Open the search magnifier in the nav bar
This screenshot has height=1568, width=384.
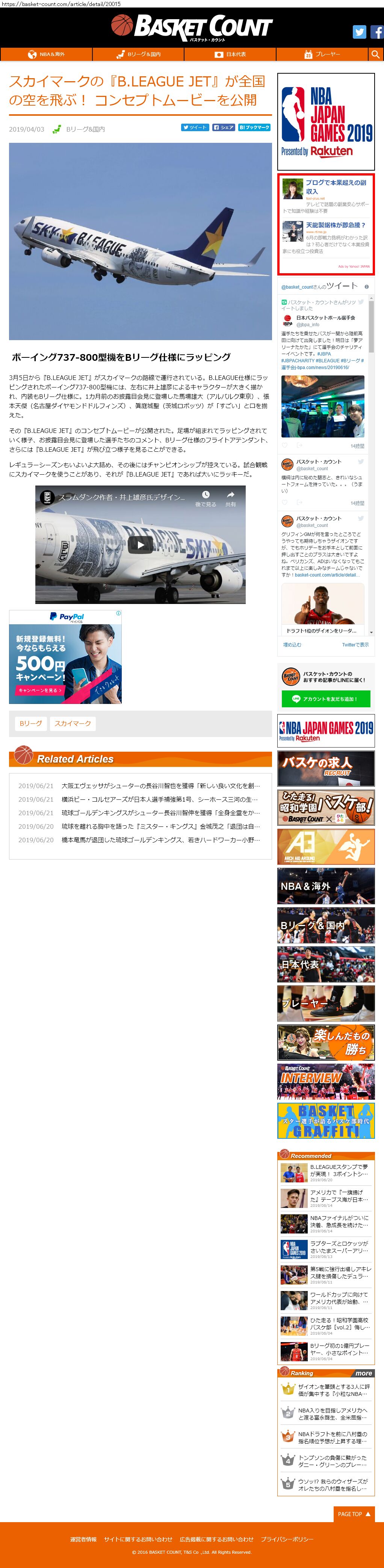pyautogui.click(x=375, y=54)
